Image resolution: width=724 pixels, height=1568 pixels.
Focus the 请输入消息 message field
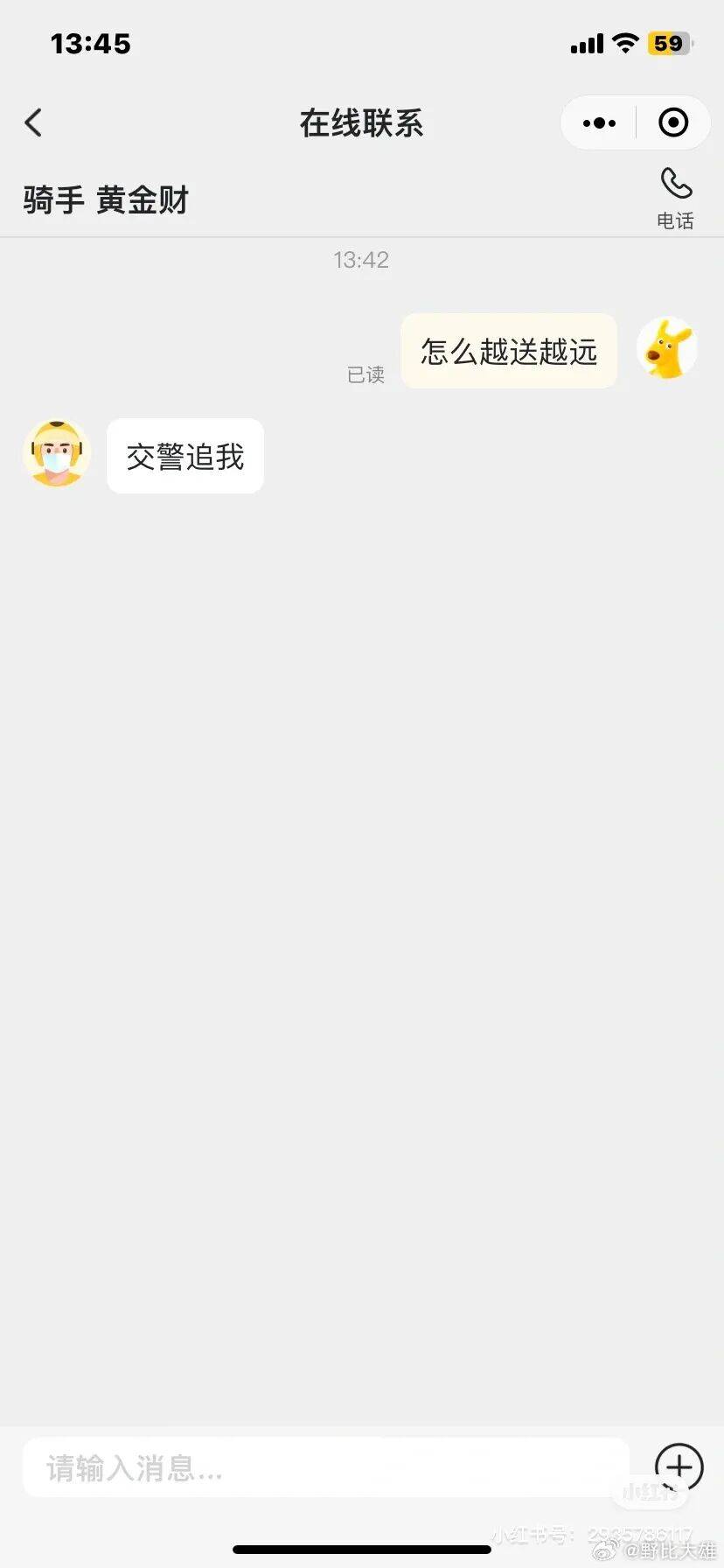325,1467
